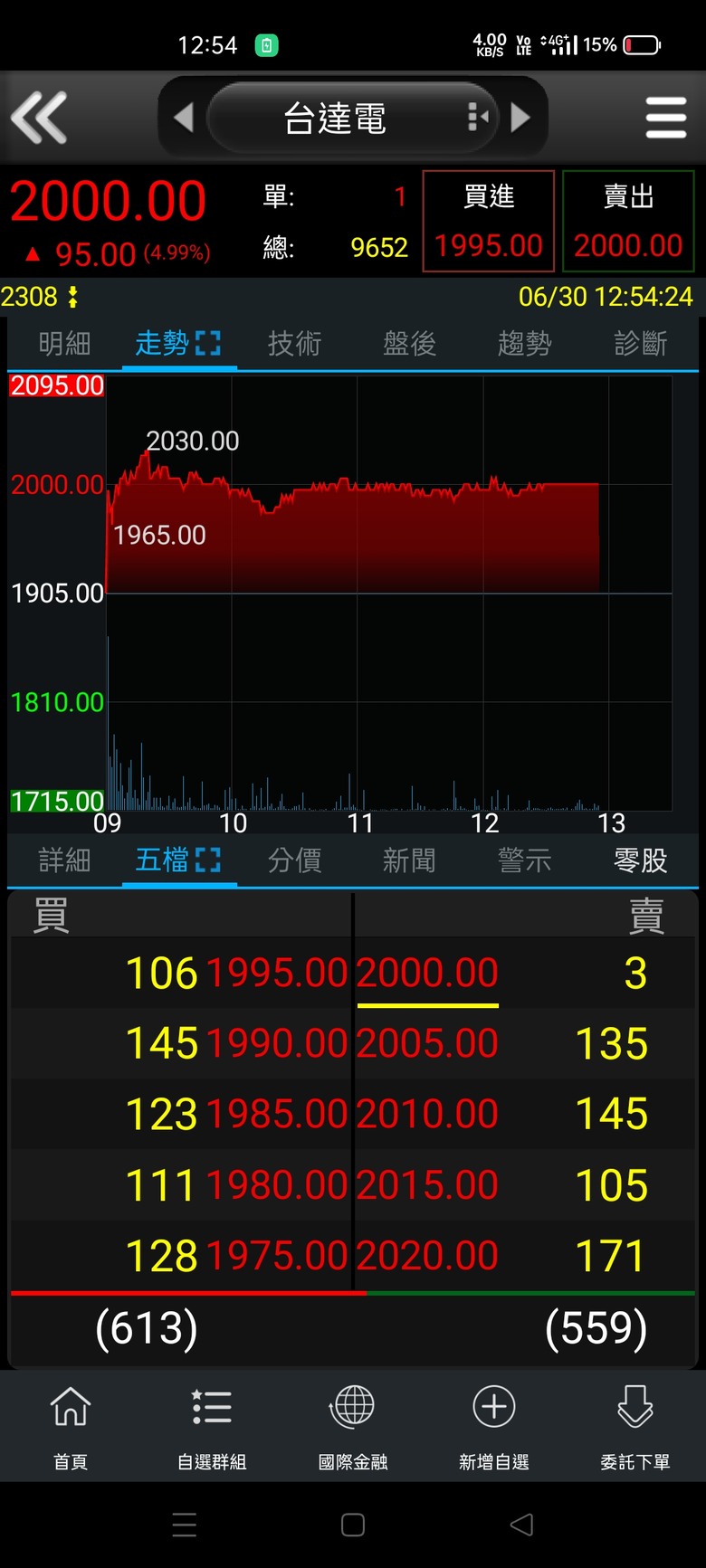Switch to the 分價 tab

tap(294, 860)
